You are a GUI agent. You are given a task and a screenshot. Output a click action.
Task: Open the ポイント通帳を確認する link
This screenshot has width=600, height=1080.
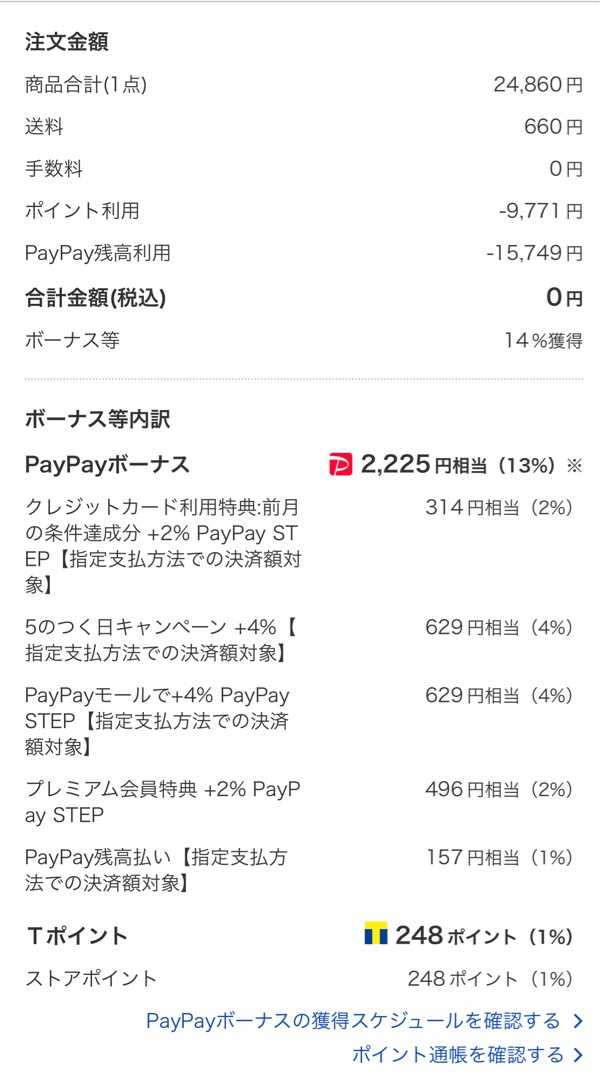[467, 1055]
